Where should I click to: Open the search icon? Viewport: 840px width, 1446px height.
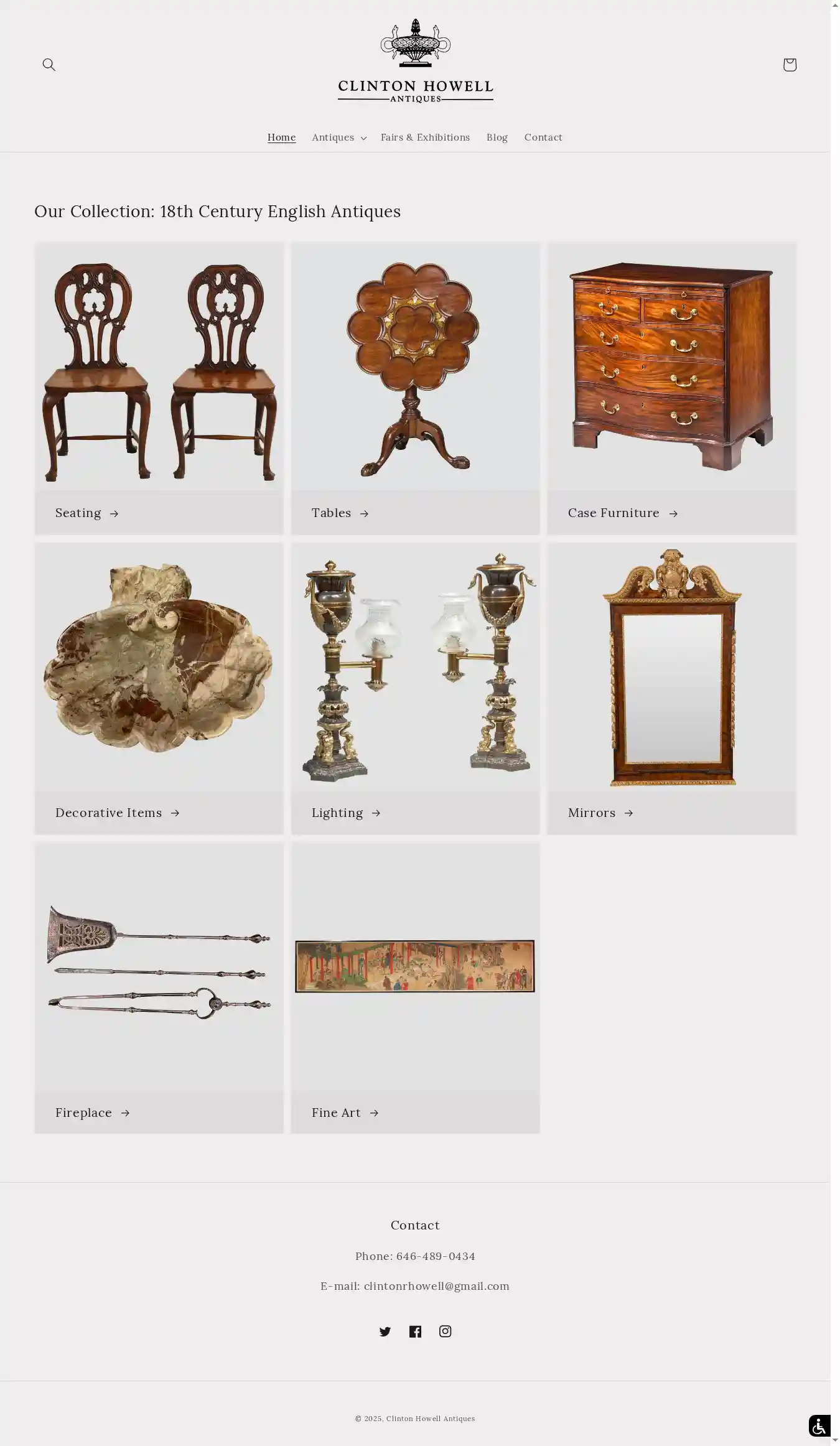[x=49, y=65]
